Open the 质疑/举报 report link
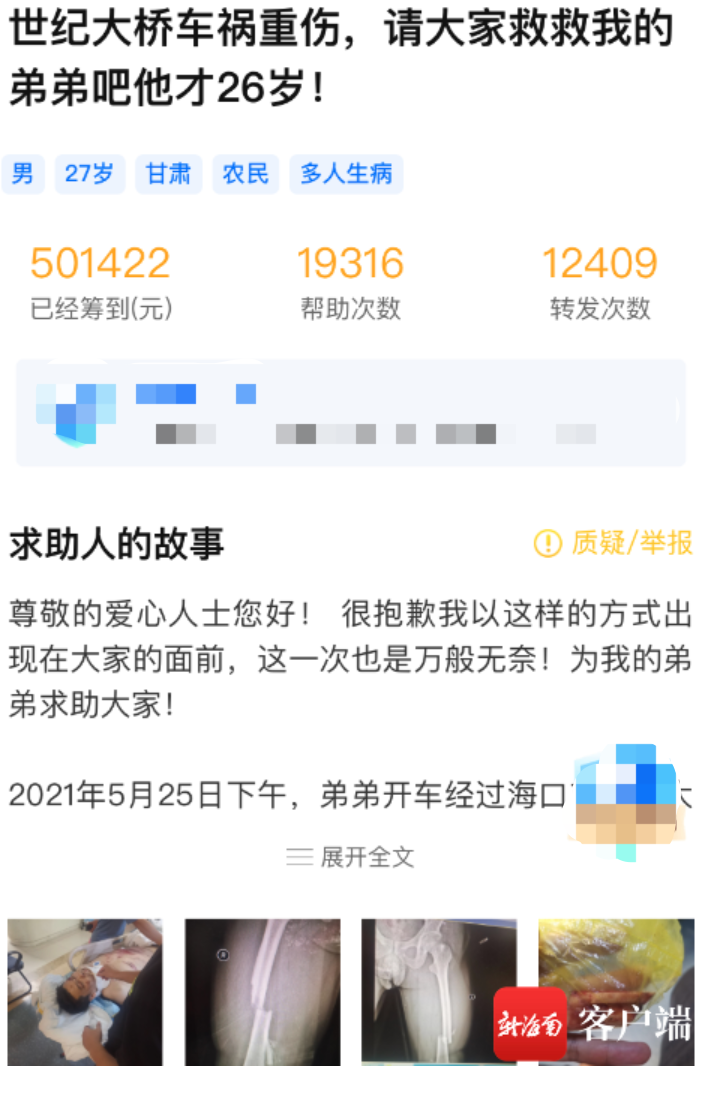The image size is (706, 1098). click(x=614, y=543)
